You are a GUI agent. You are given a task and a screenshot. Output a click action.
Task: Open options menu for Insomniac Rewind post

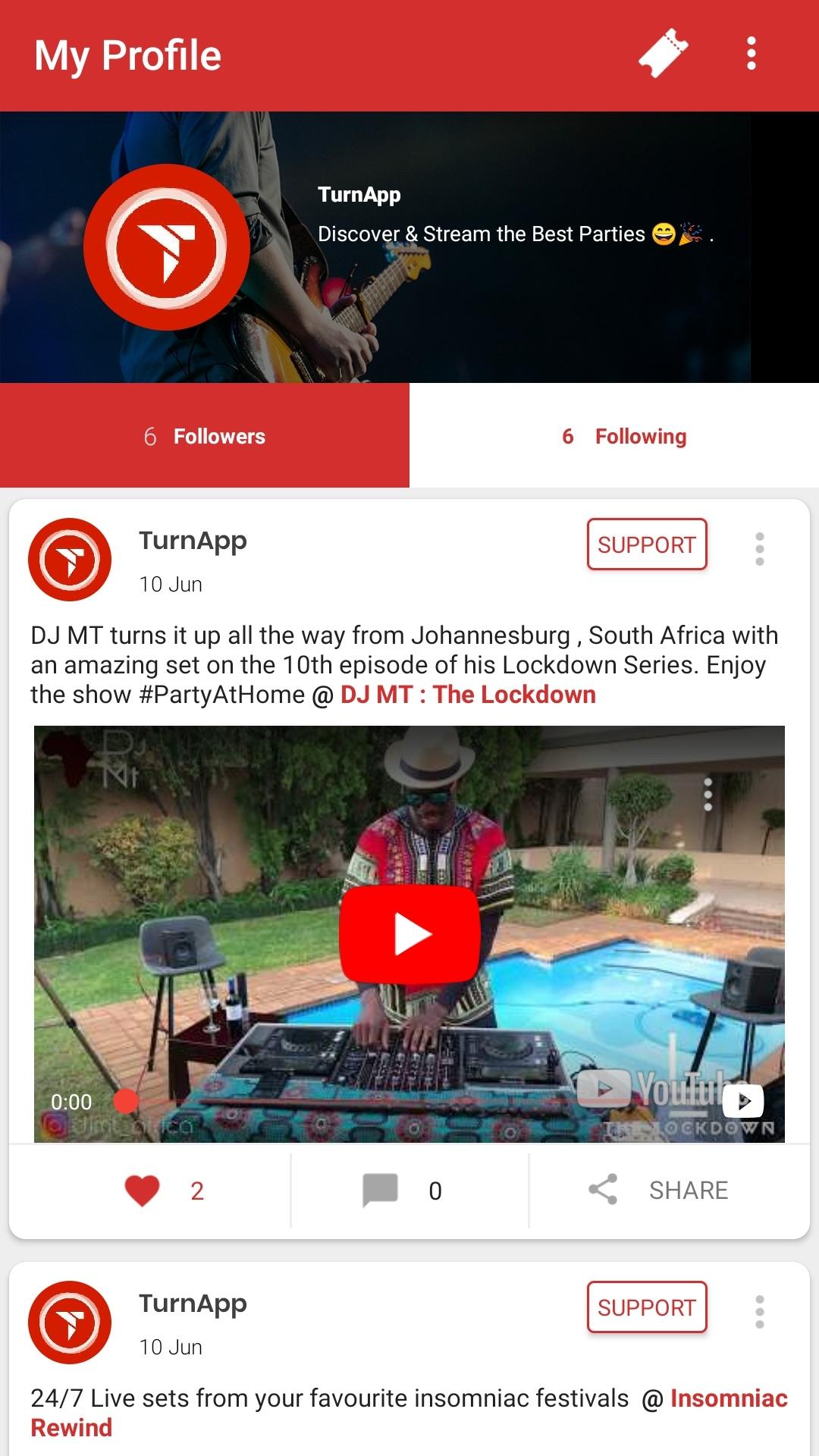(x=760, y=1312)
